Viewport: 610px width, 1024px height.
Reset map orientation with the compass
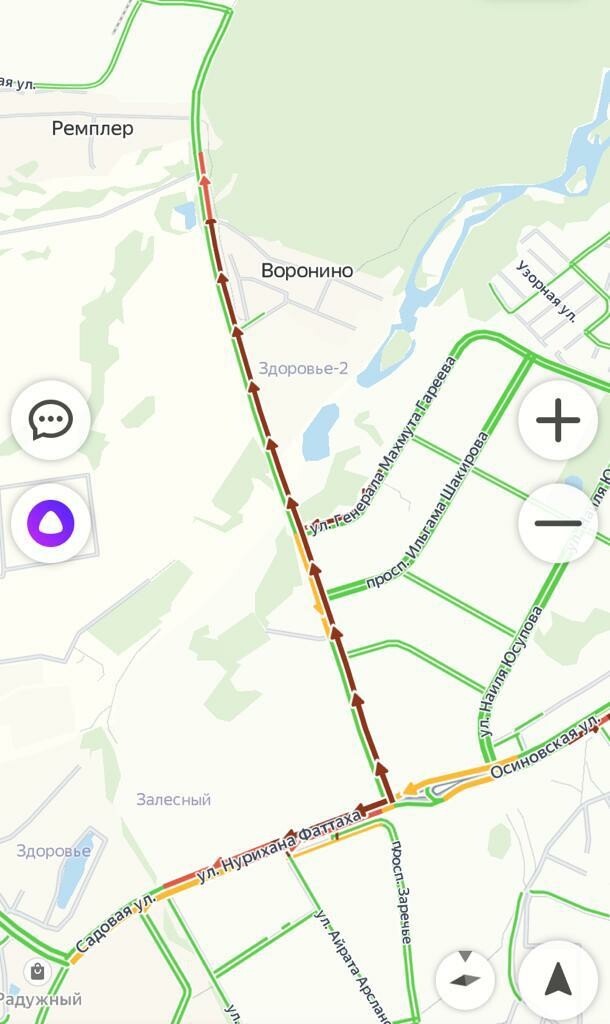coord(465,979)
